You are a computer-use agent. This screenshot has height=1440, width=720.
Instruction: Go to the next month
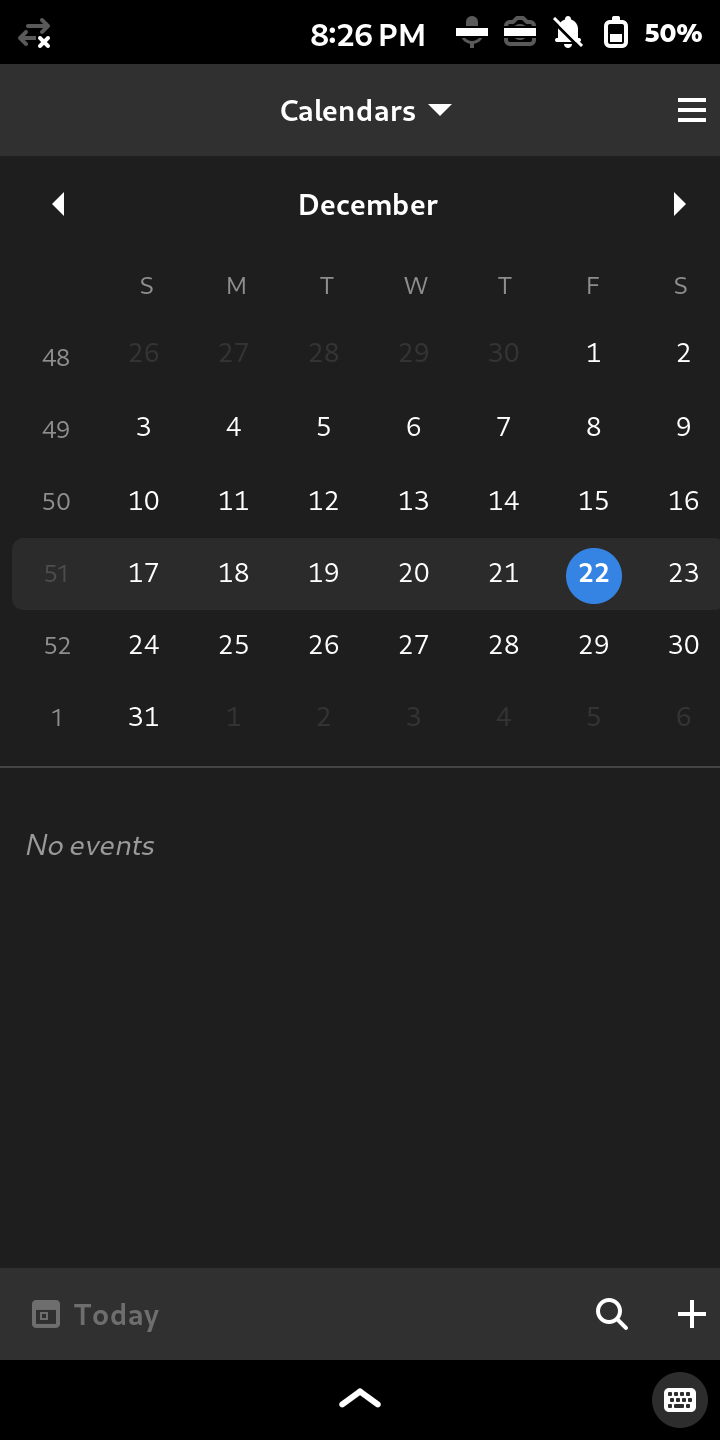click(x=680, y=204)
